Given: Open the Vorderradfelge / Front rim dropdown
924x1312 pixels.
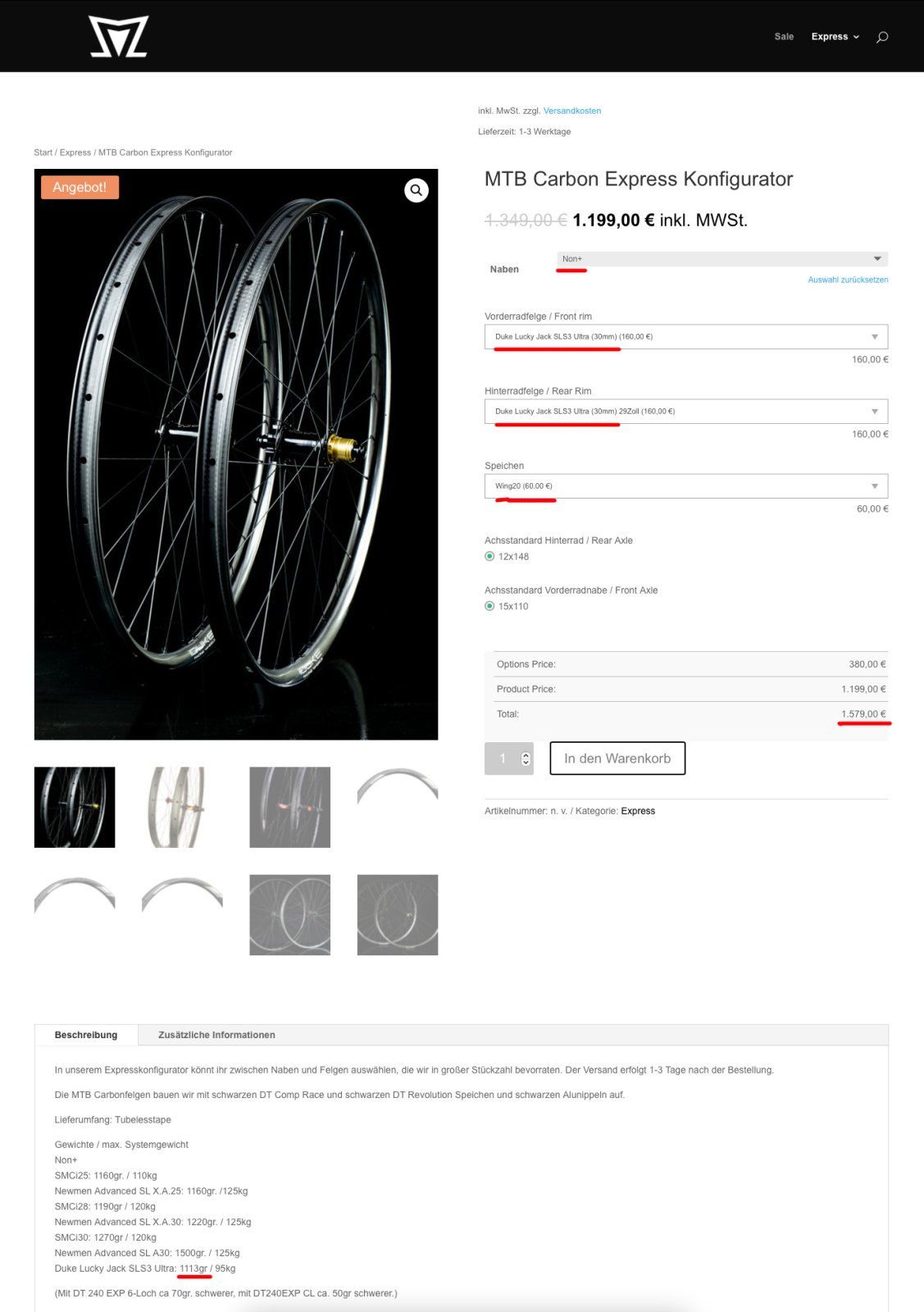Looking at the screenshot, I should (x=685, y=337).
